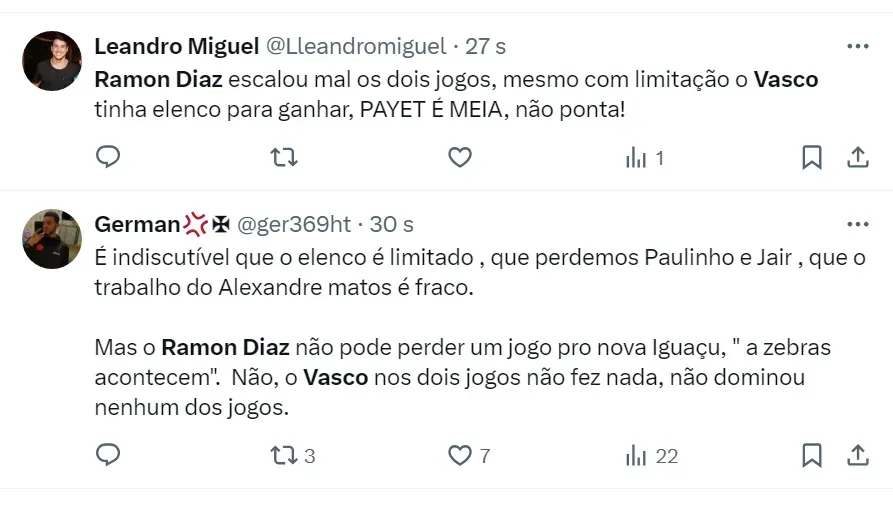Retweet Leandro Miguel's post

pyautogui.click(x=284, y=157)
